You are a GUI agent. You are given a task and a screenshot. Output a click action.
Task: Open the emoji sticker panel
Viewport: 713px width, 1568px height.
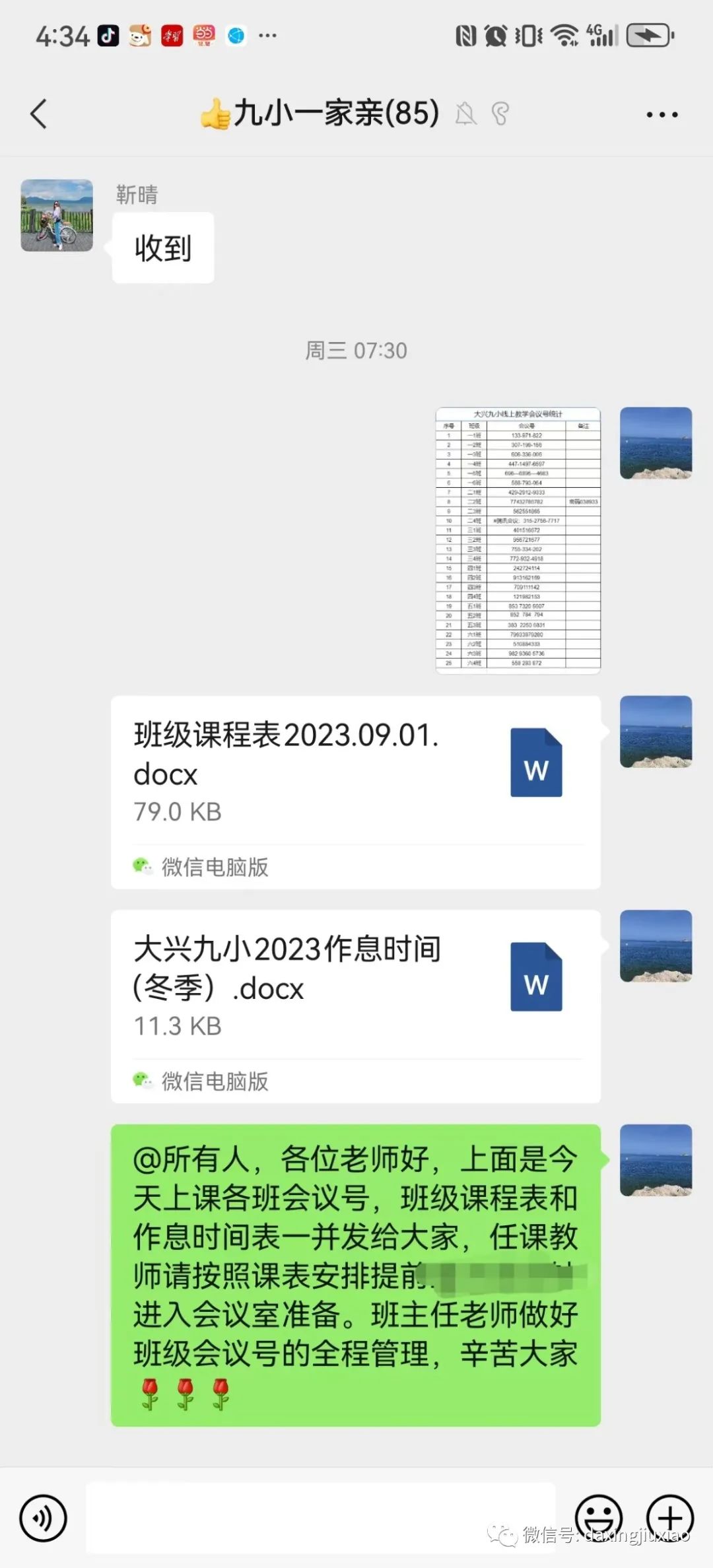tap(598, 1517)
